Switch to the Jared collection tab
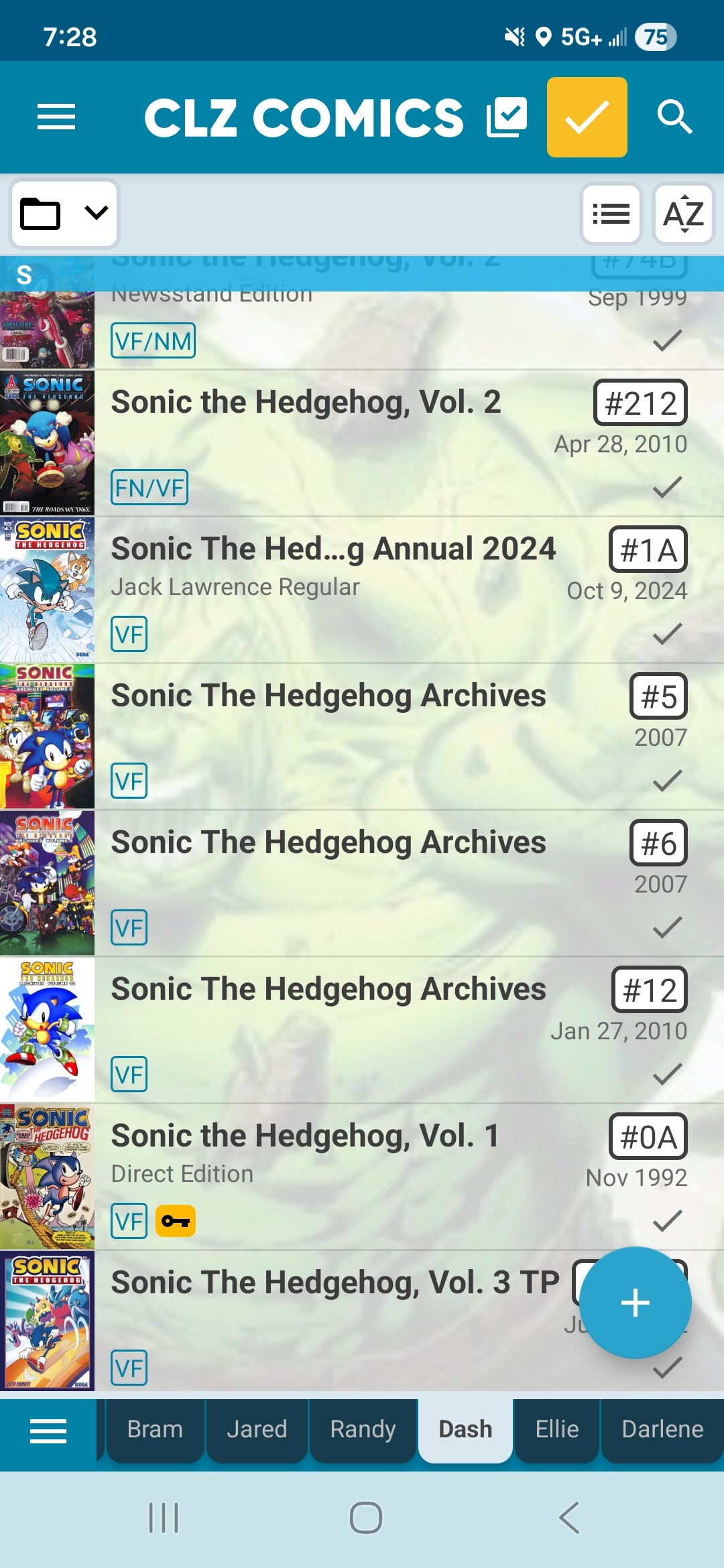Viewport: 724px width, 1568px height. coord(257,1429)
